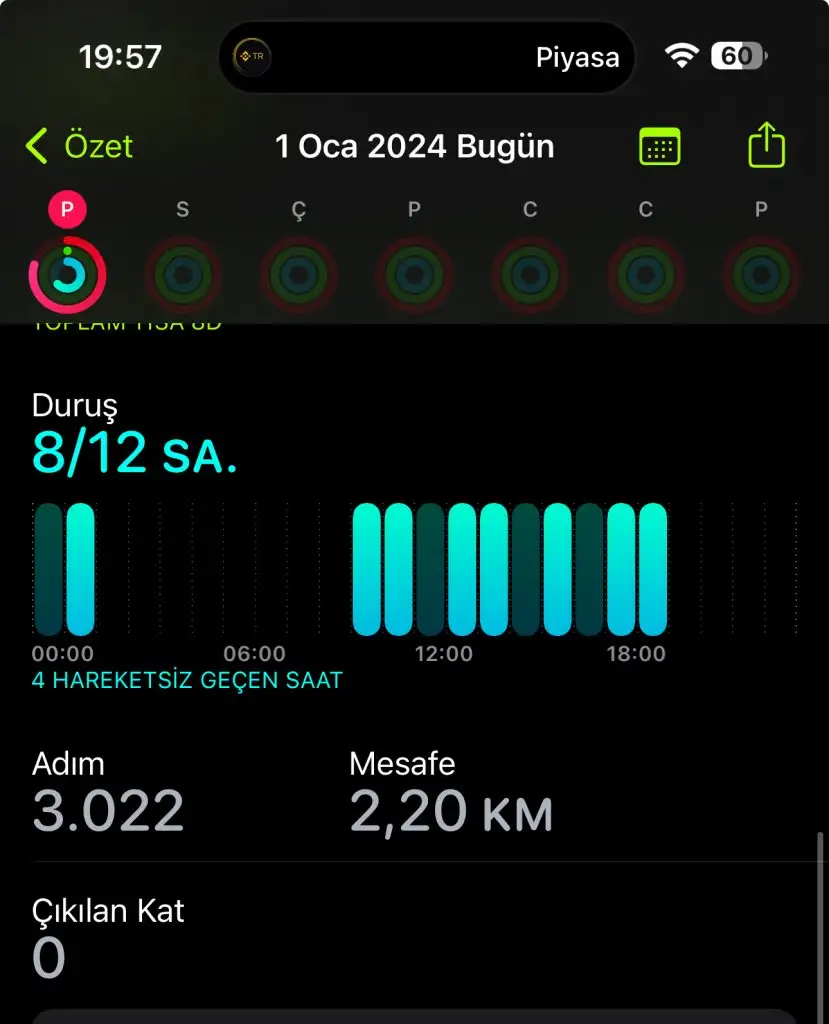Share this day's activity summary
Image resolution: width=829 pixels, height=1024 pixels.
766,146
